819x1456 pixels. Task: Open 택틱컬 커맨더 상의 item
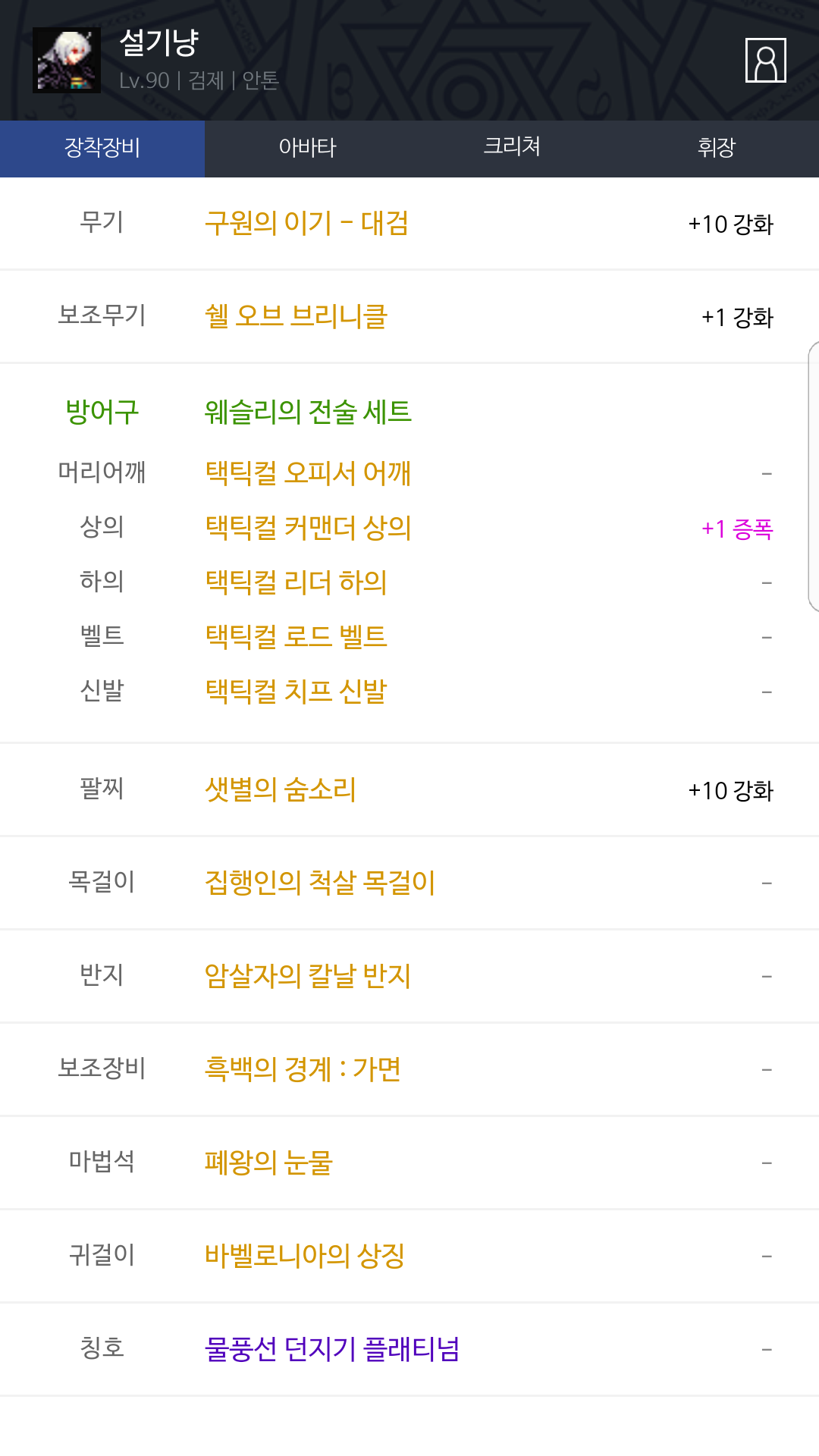(308, 528)
